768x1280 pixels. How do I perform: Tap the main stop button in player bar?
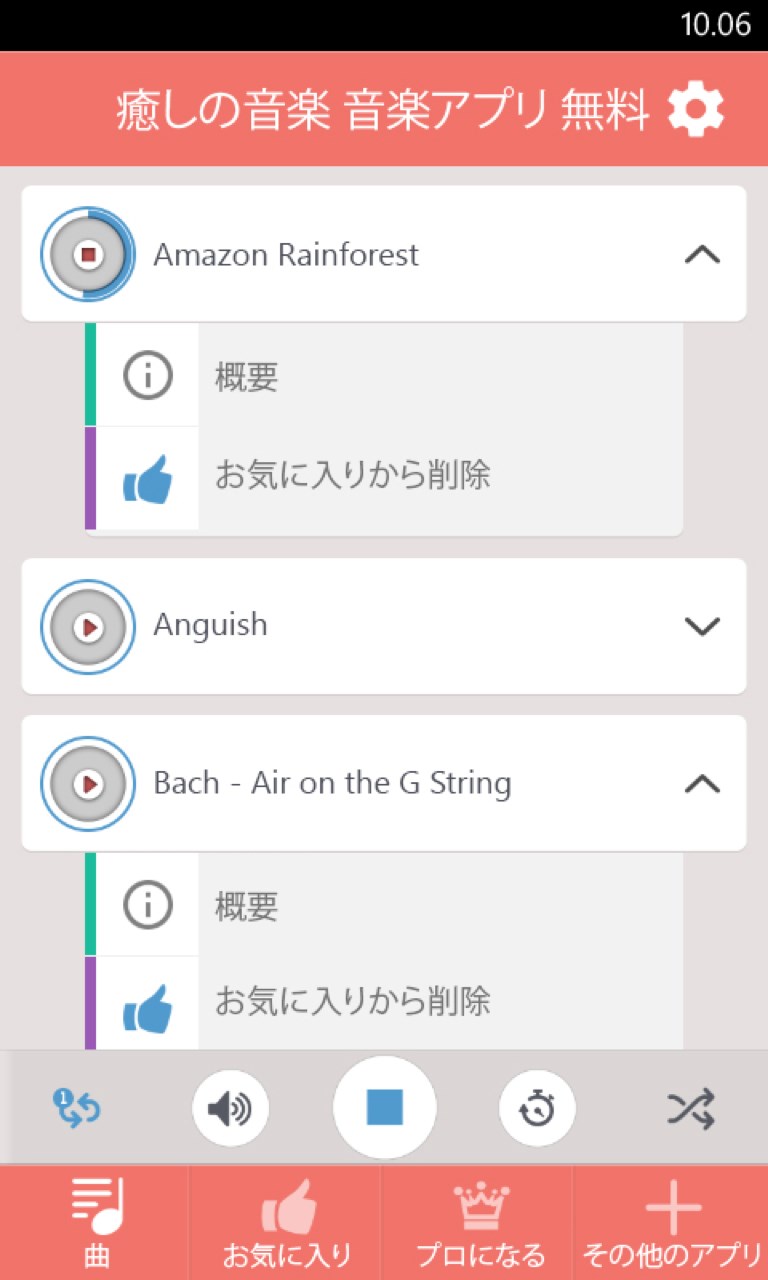384,1108
